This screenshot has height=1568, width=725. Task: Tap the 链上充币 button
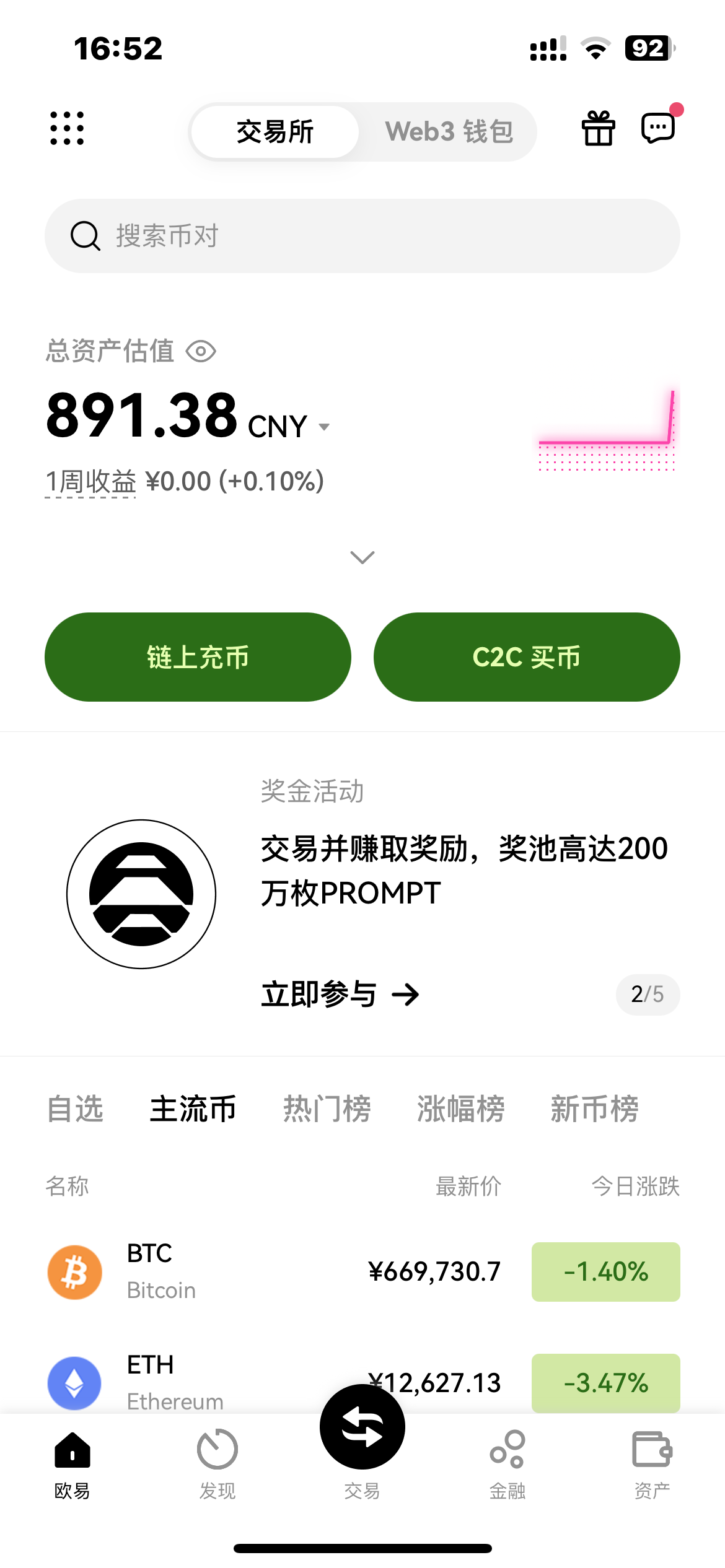click(198, 657)
